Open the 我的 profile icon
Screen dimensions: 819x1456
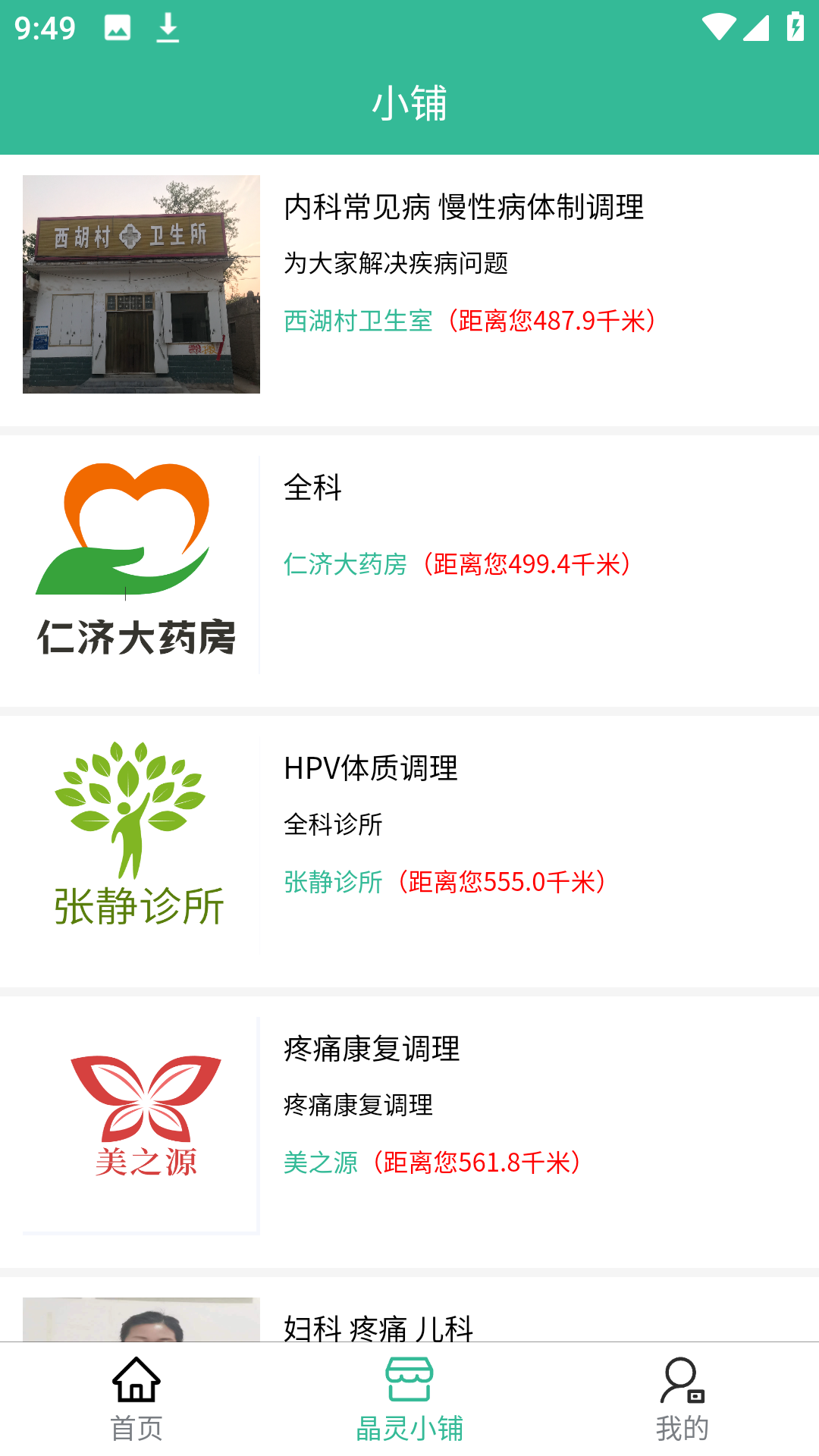click(680, 1382)
